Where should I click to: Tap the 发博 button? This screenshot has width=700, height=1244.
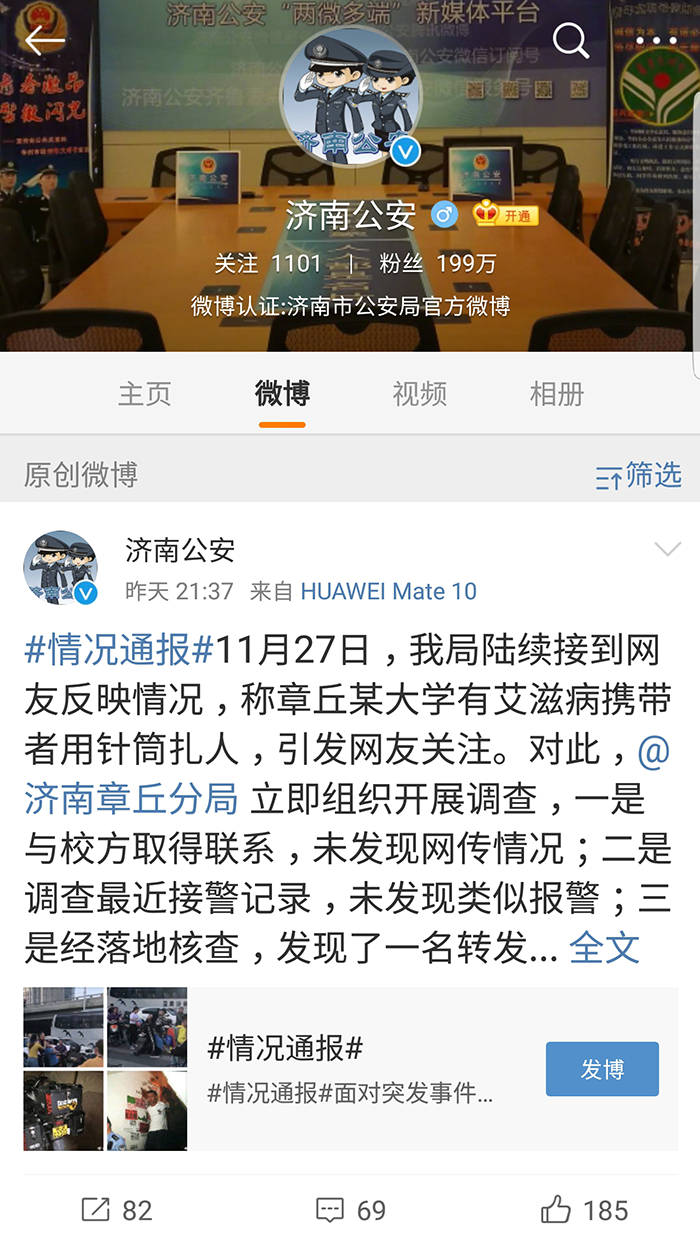(602, 1069)
